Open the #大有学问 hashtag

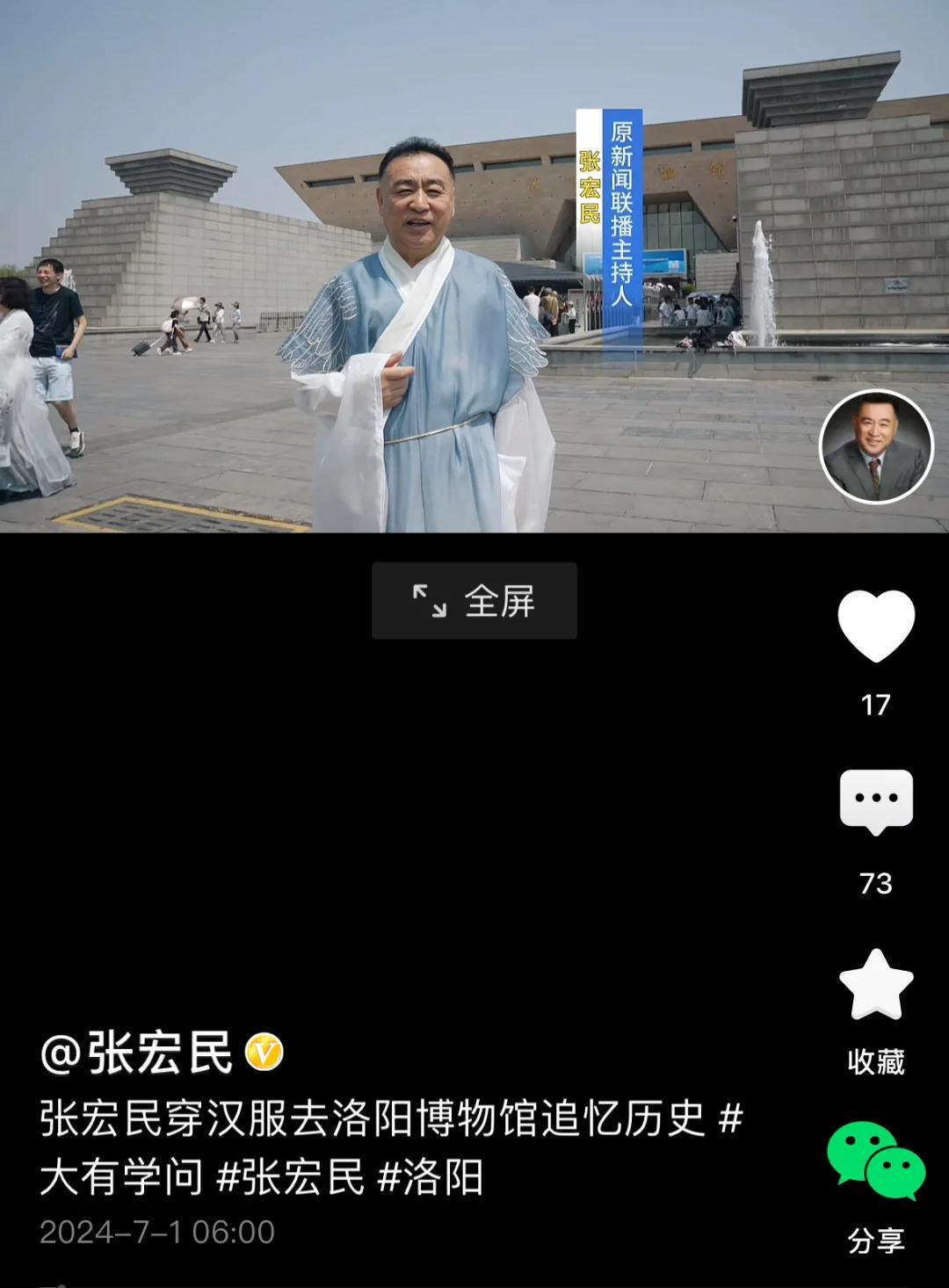pyautogui.click(x=121, y=1177)
